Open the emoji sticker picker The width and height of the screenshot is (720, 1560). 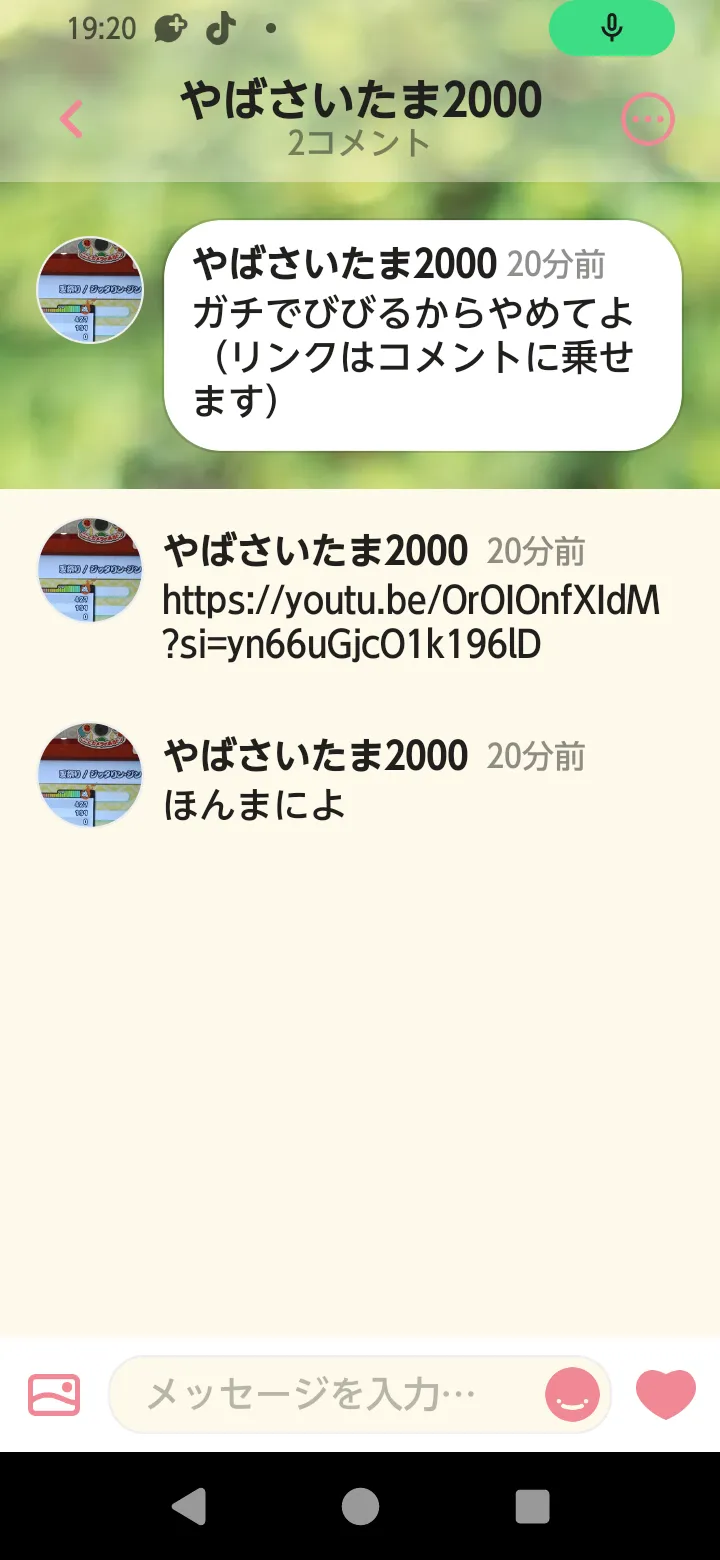[572, 1394]
